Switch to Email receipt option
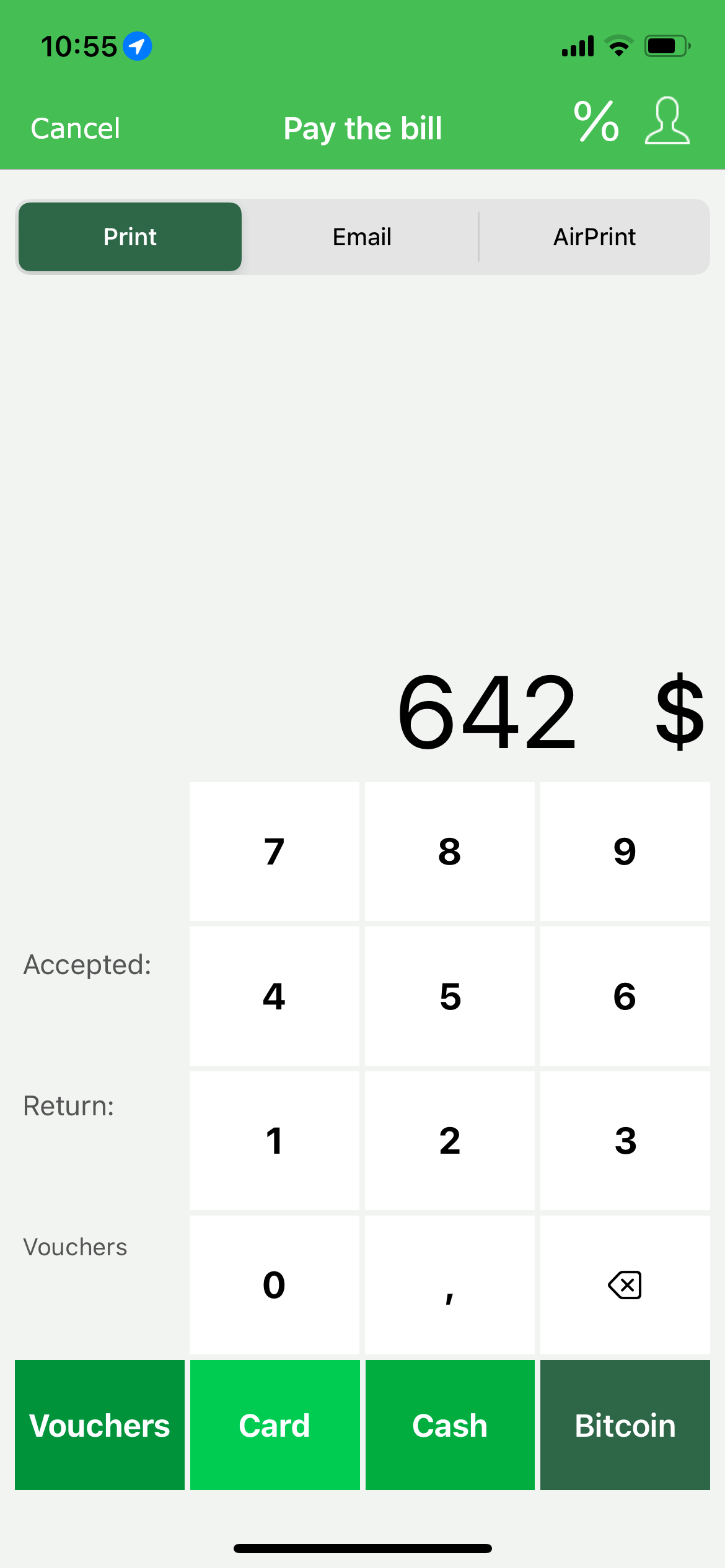Screen dimensions: 725x1568 pyautogui.click(x=362, y=237)
